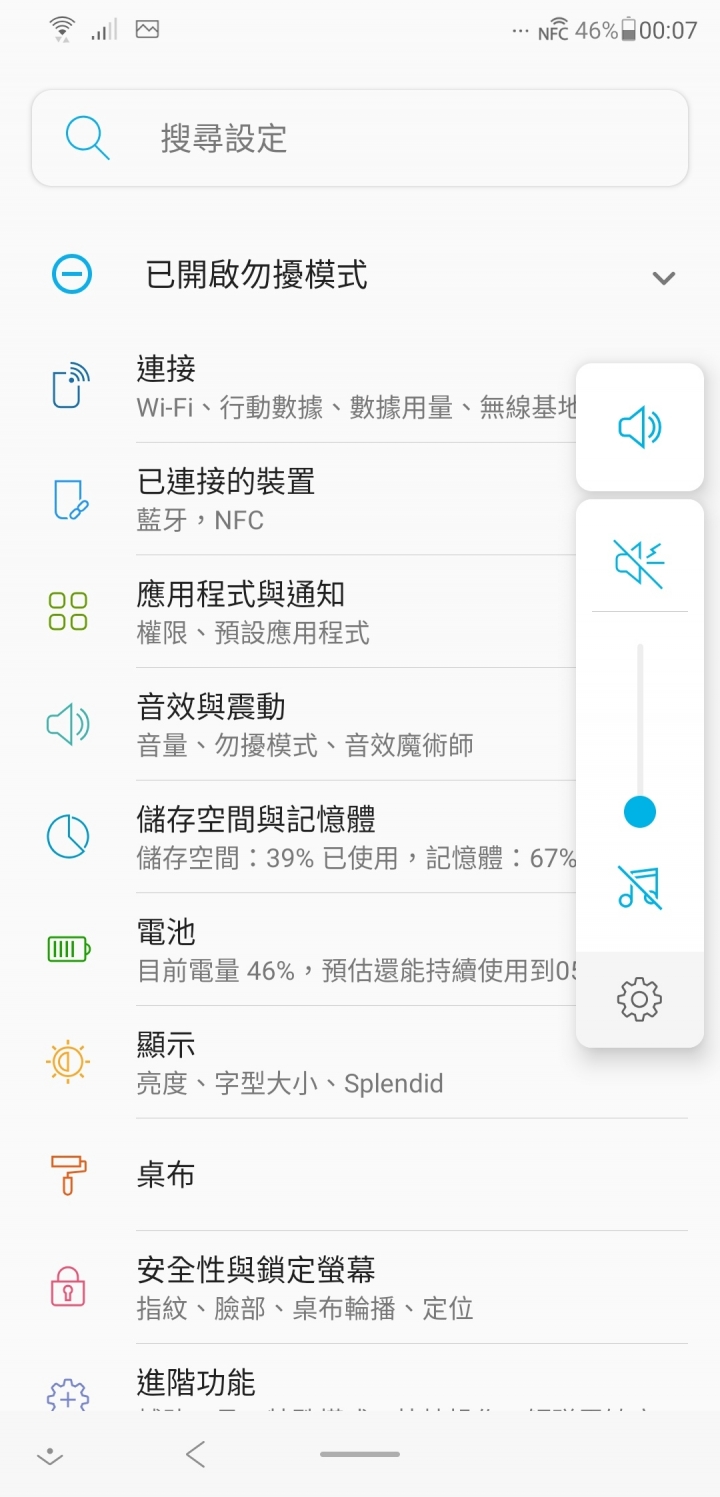This screenshot has height=1497, width=720.
Task: Go back using the navigation bar
Action: coord(196,1454)
